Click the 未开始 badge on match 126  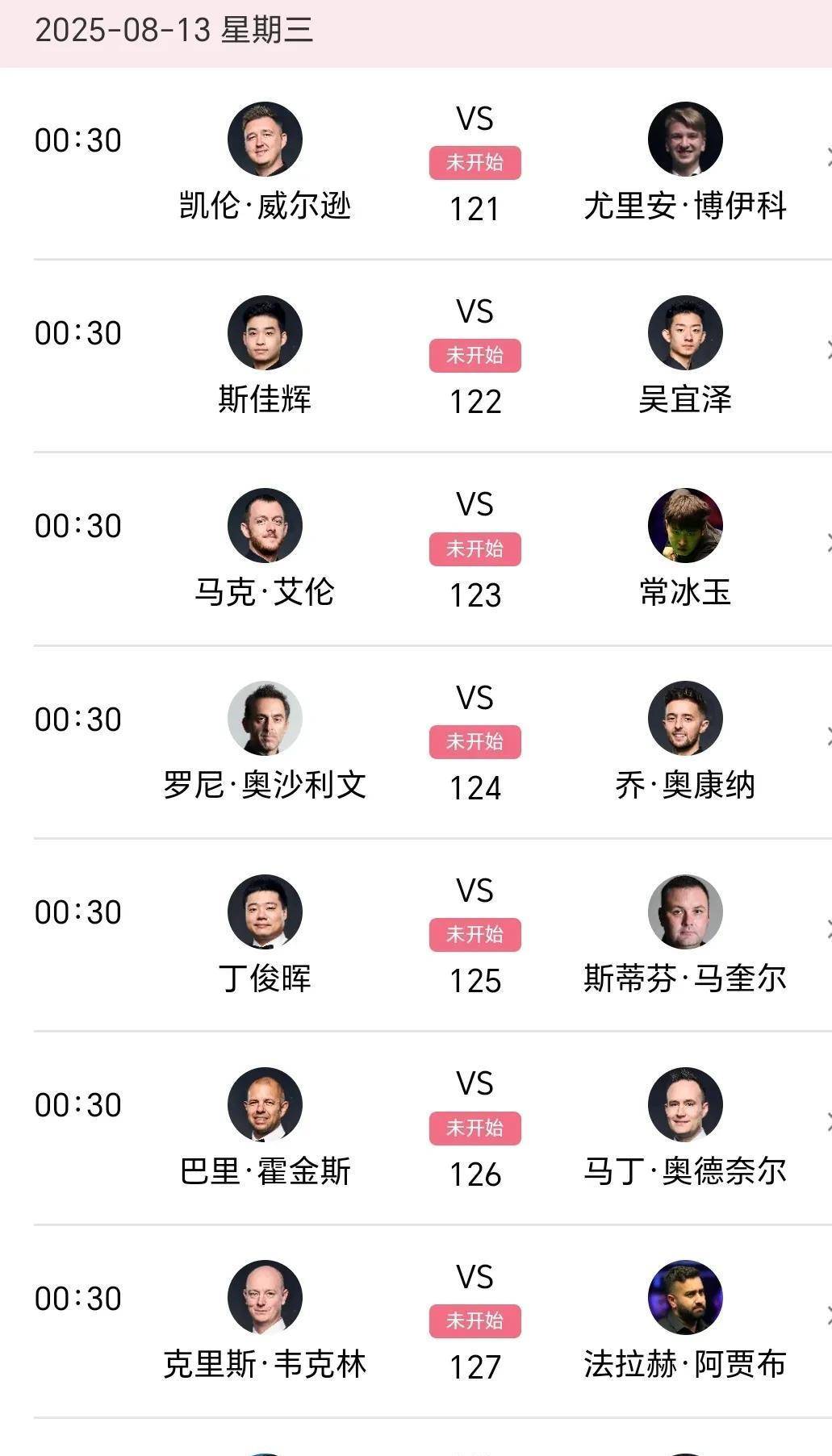[475, 1129]
